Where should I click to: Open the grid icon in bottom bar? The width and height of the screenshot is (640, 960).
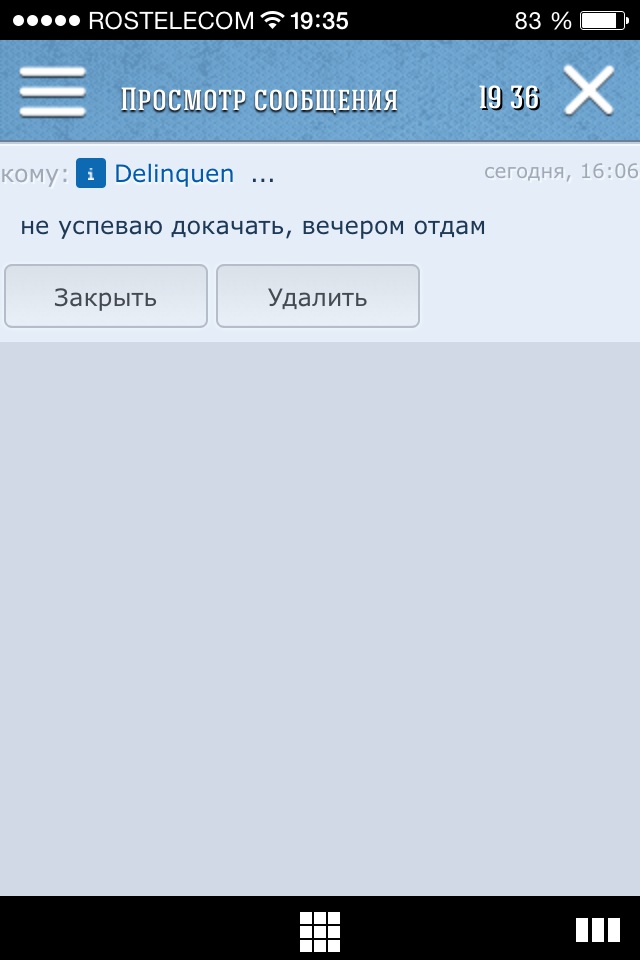[x=320, y=931]
